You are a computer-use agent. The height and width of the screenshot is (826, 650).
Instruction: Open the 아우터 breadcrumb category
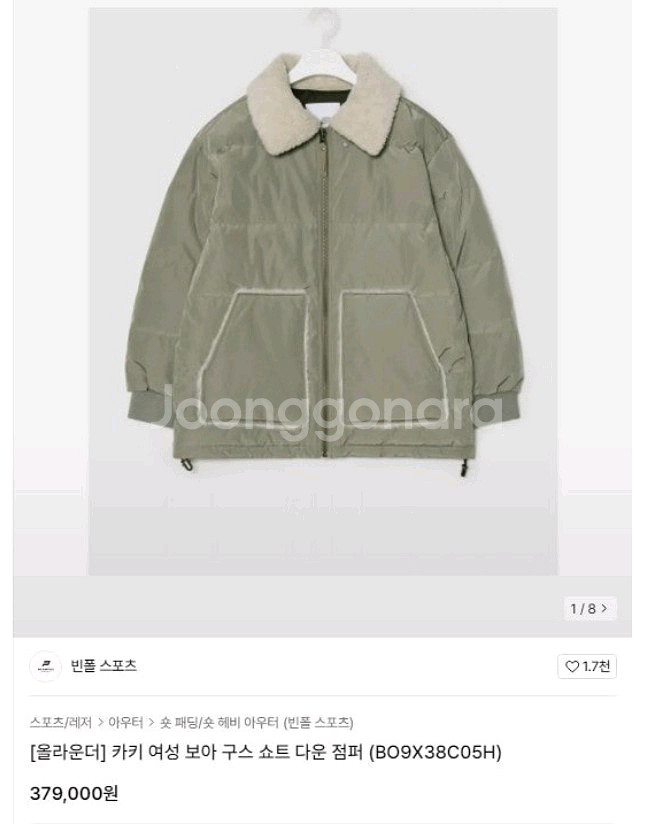click(x=126, y=722)
